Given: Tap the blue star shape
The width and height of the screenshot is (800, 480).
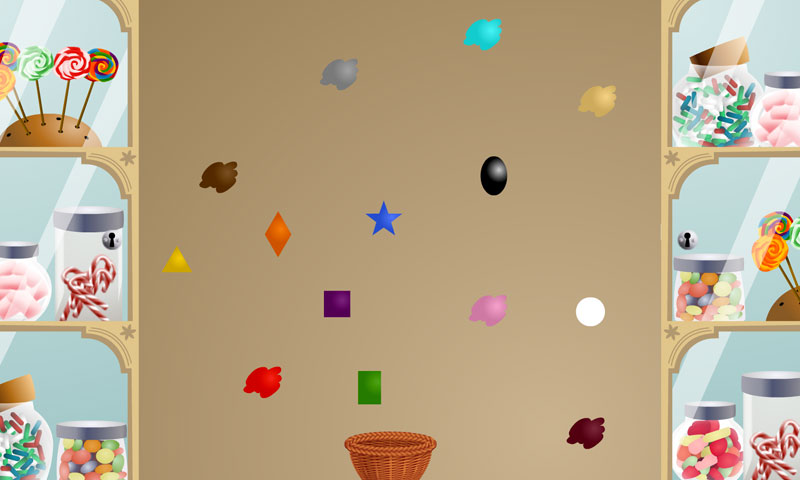Looking at the screenshot, I should (x=383, y=219).
